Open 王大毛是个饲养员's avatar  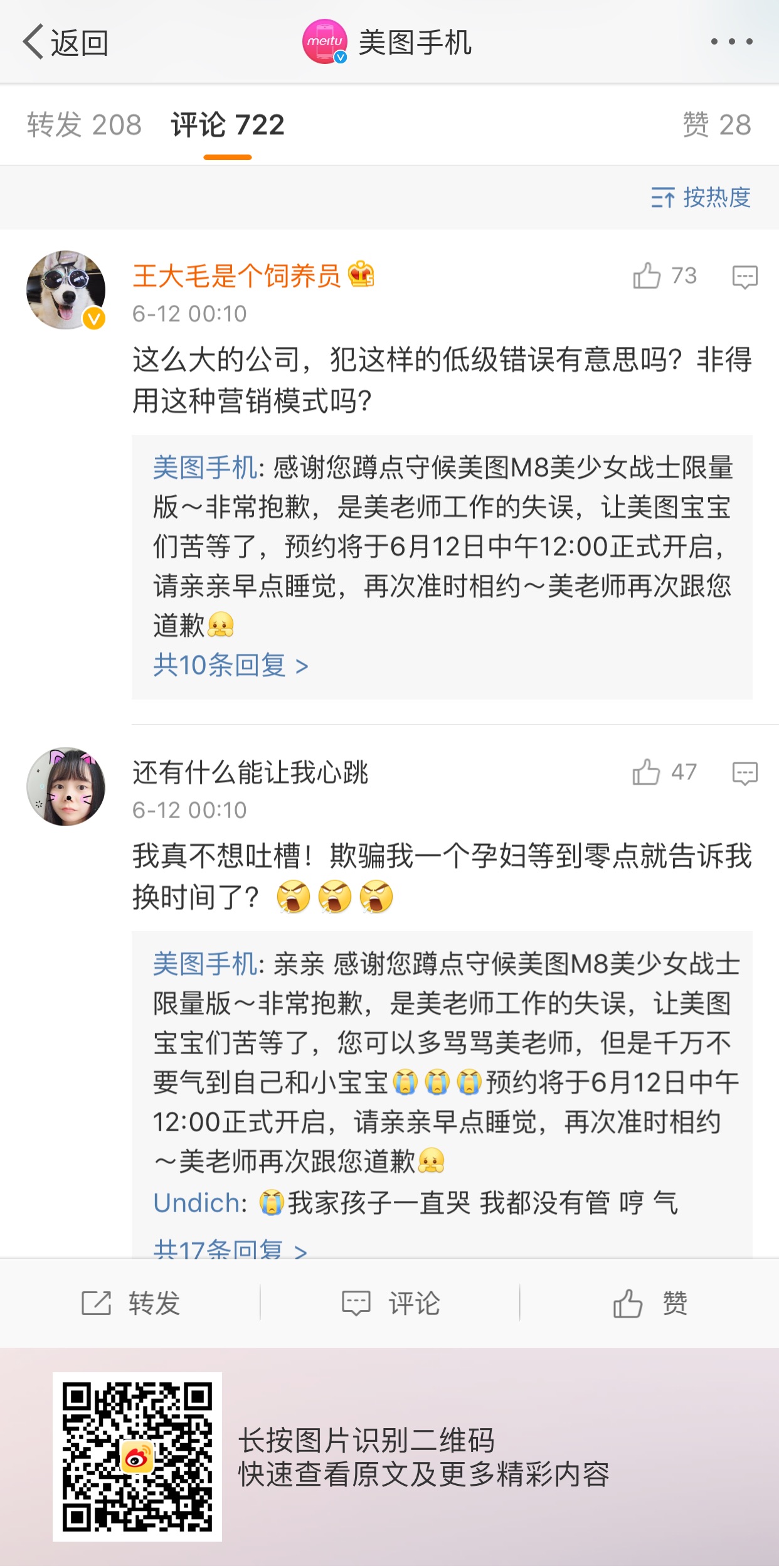[x=66, y=290]
